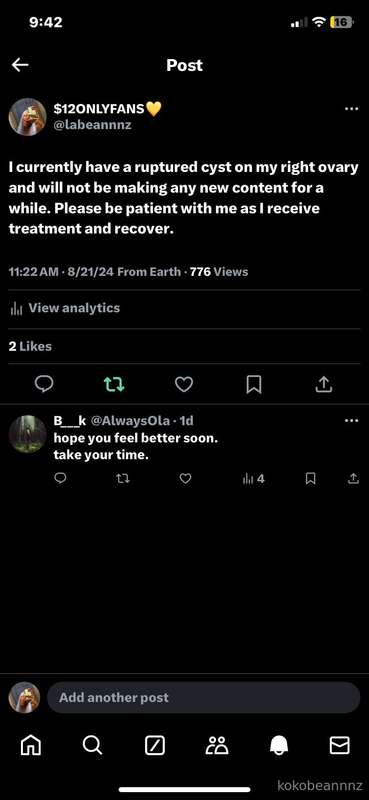Open the Messages envelope tab
Screen dimensions: 369x800
pos(339,746)
